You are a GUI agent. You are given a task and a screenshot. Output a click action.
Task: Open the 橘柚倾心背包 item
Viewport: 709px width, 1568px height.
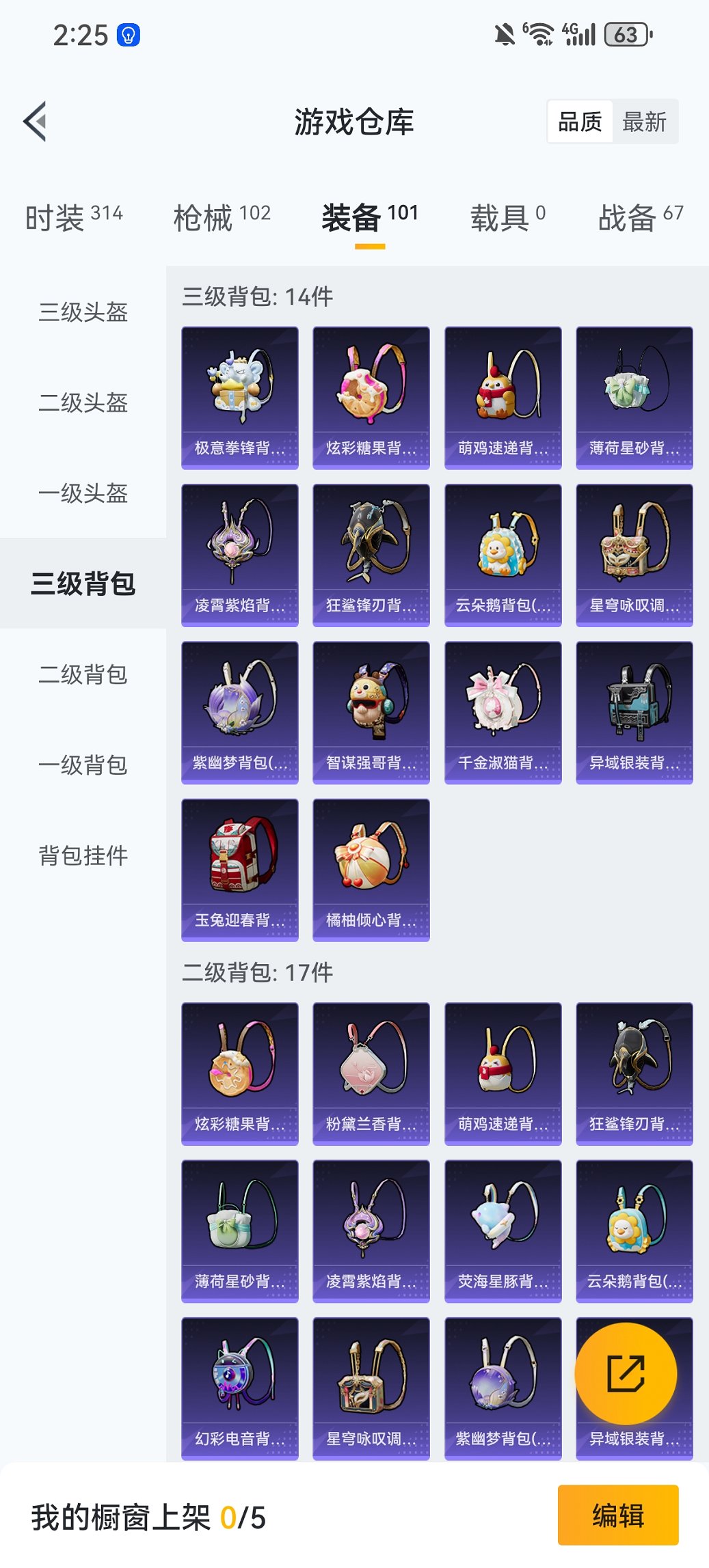coord(371,868)
